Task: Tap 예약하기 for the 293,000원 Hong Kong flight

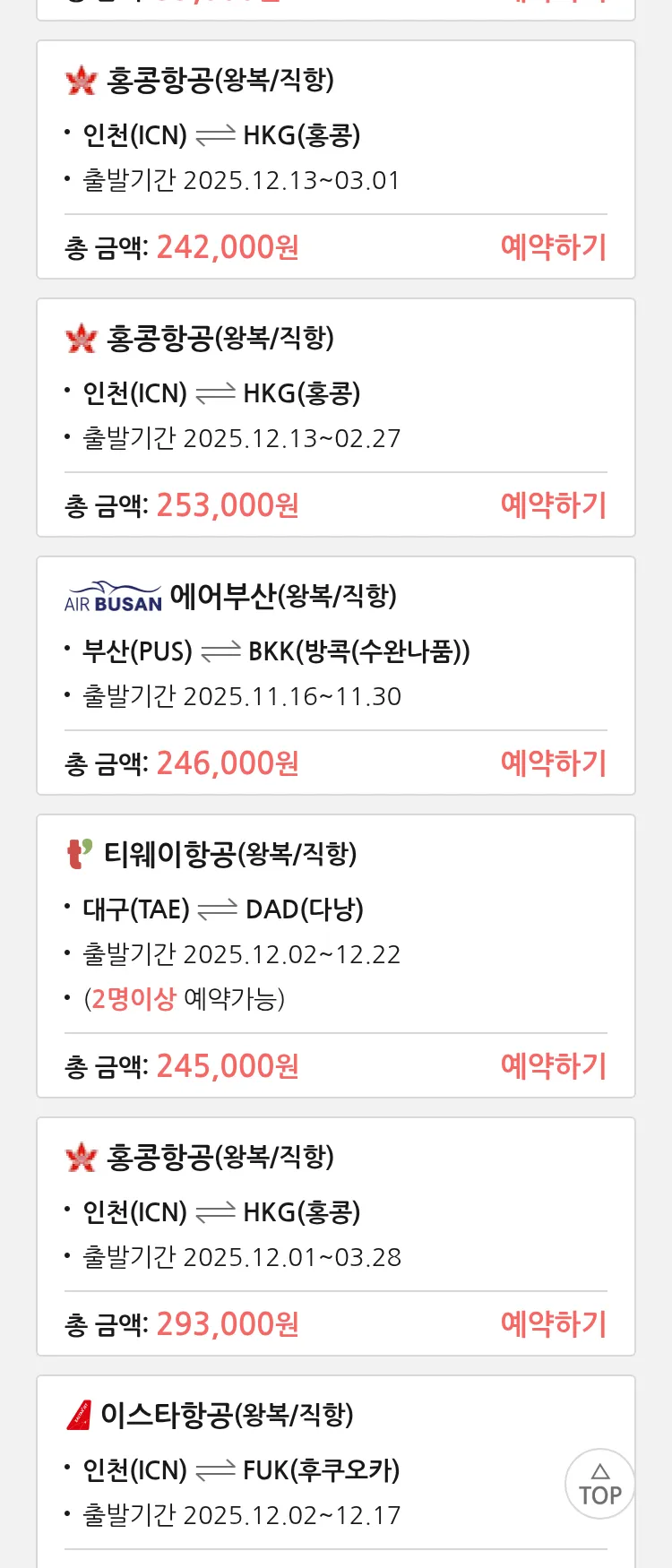Action: click(554, 1324)
